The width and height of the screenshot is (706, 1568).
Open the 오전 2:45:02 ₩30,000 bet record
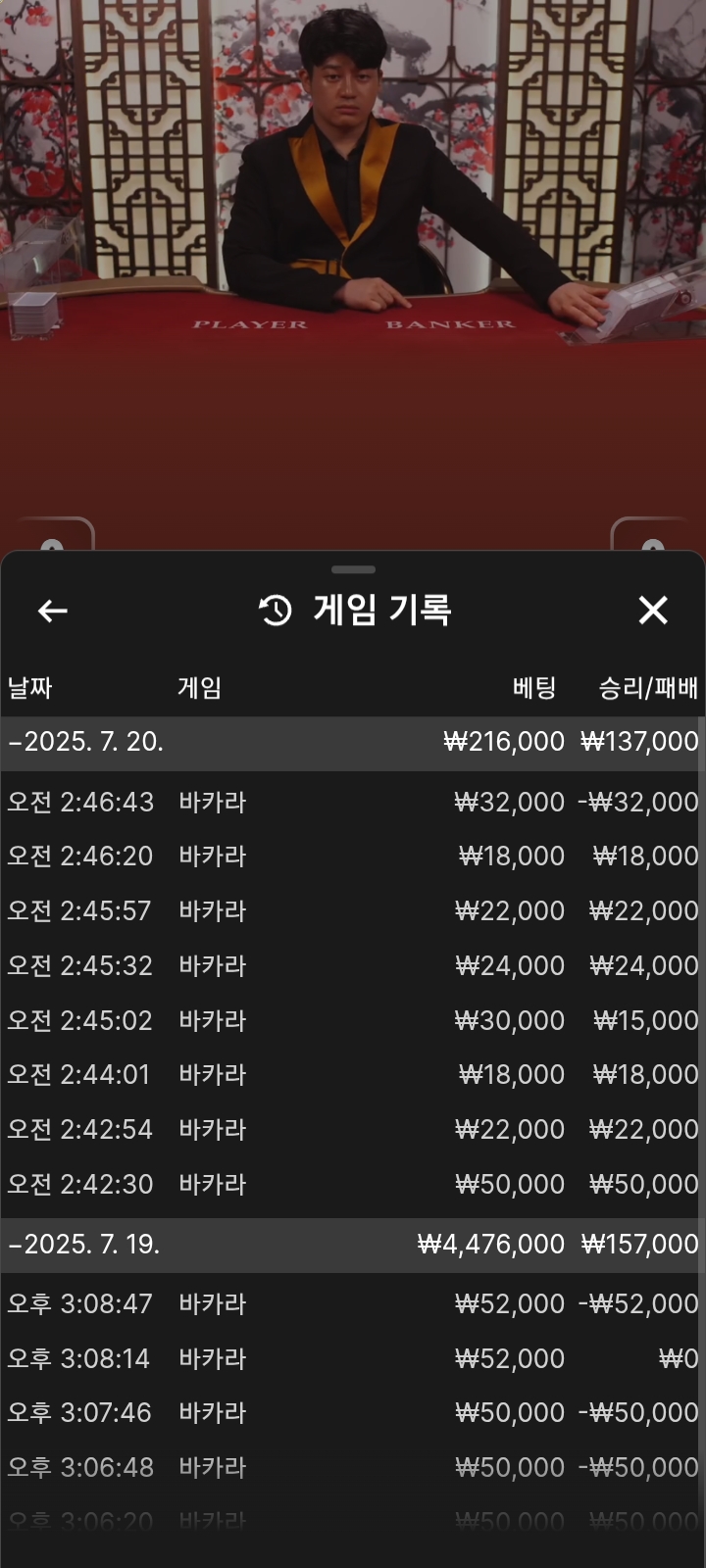[353, 1021]
